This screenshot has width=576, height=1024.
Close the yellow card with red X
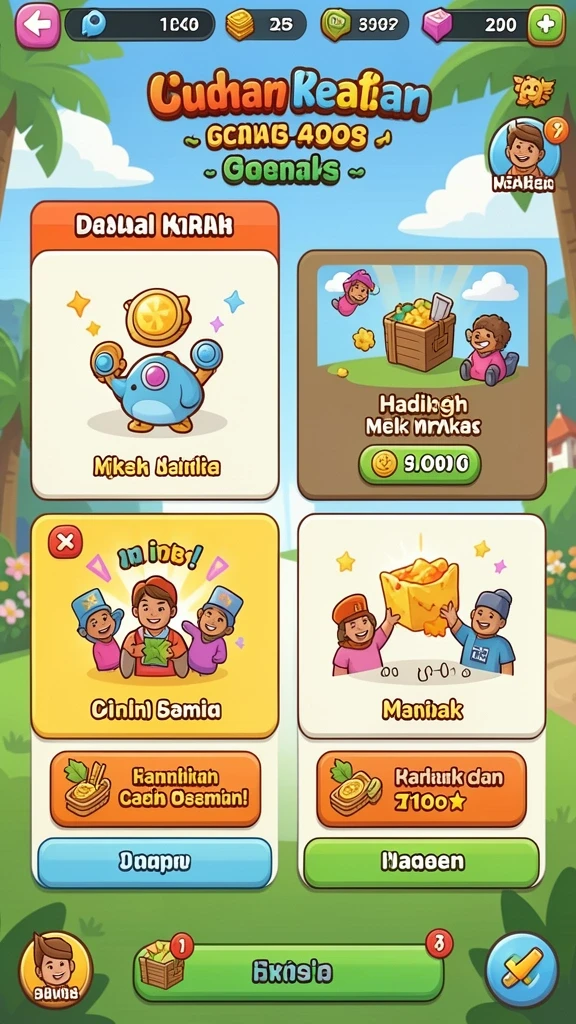pos(65,542)
